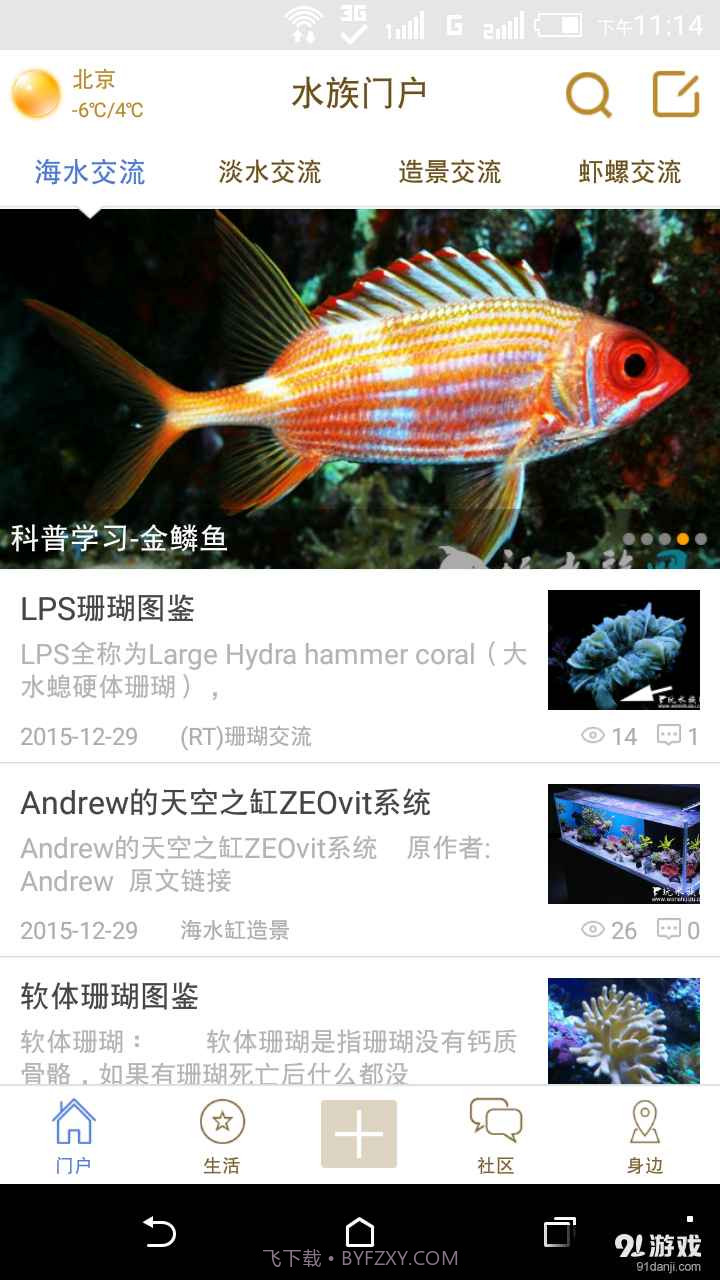Switch to the 造景交流 tab
720x1280 pixels.
(449, 172)
